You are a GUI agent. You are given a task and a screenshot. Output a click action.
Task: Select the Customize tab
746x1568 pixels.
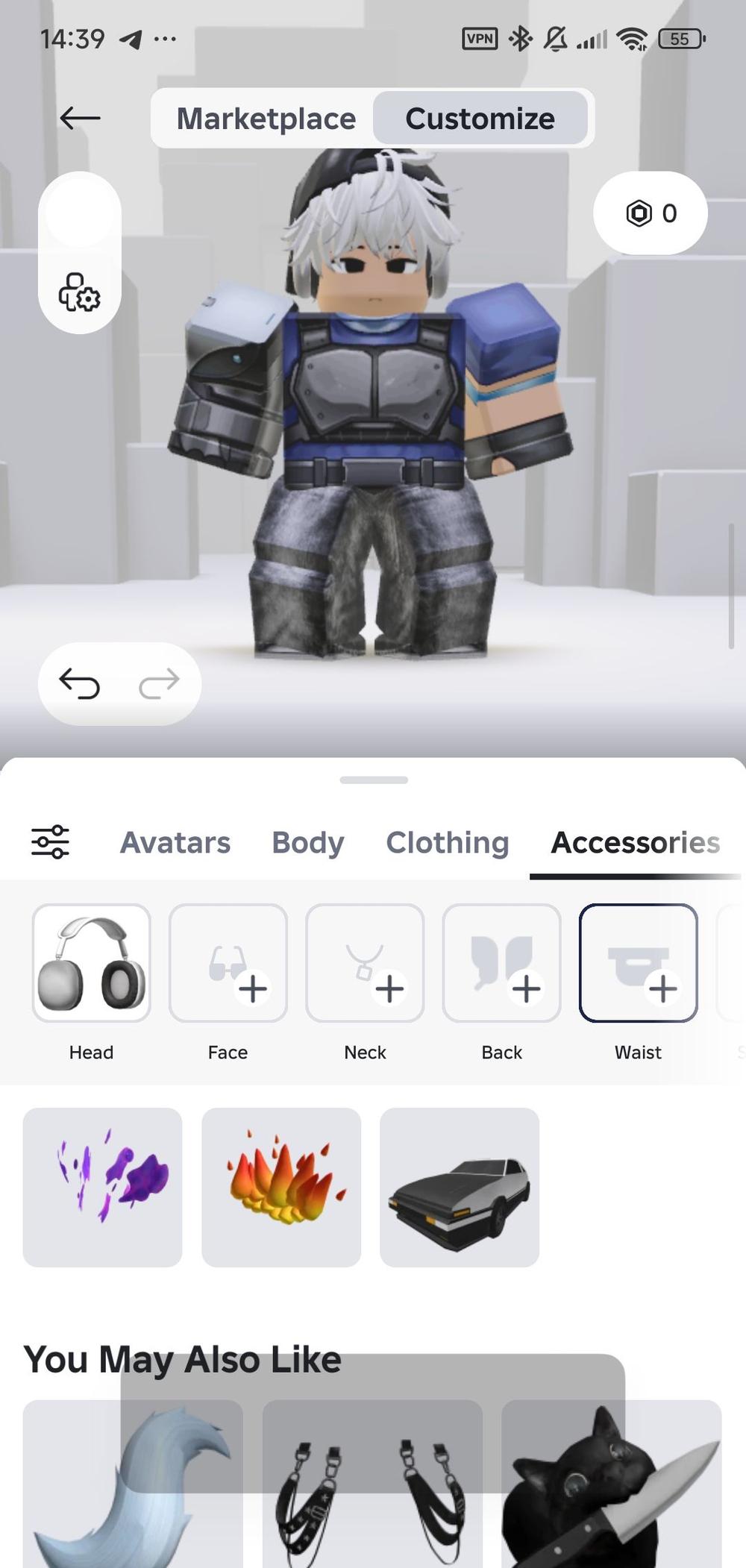(480, 119)
